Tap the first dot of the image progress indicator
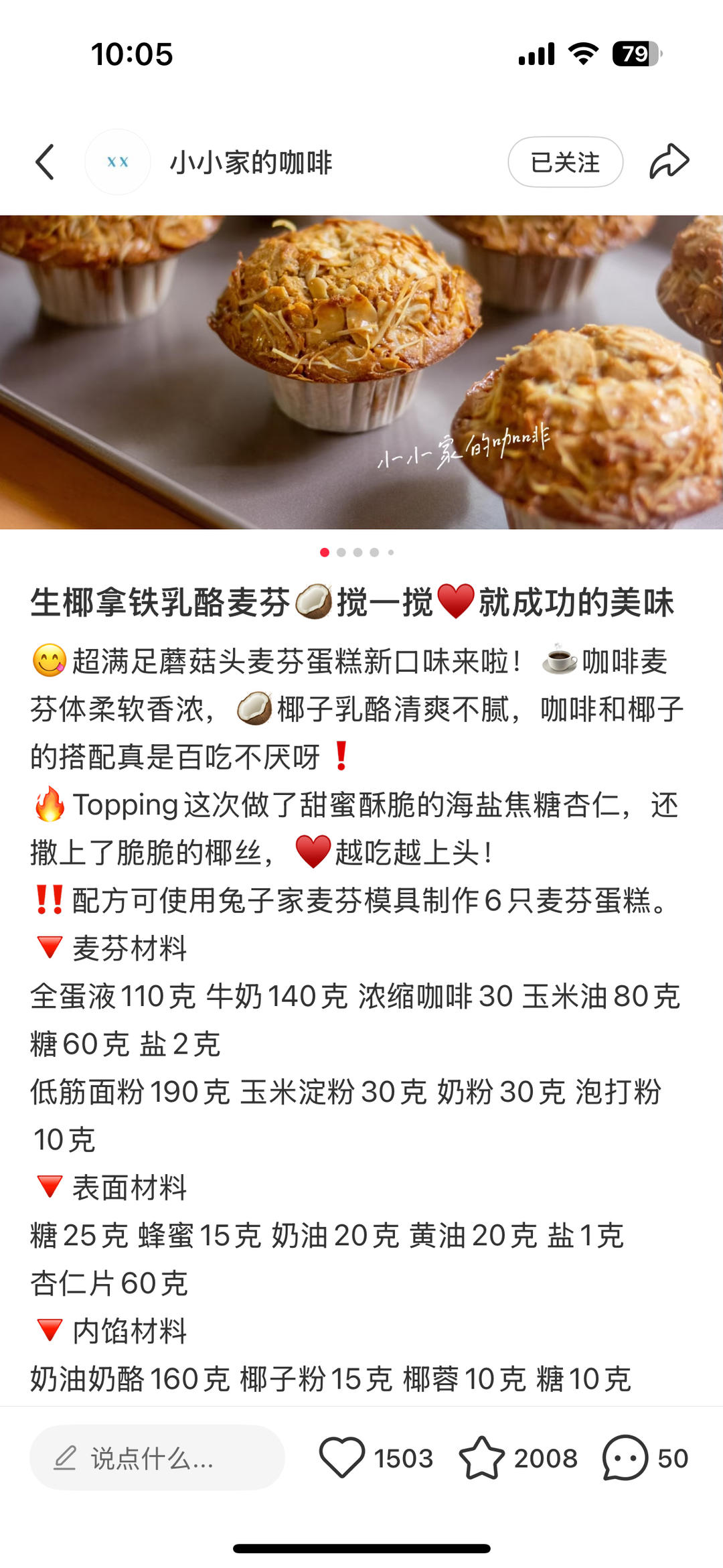The width and height of the screenshot is (723, 1568). pyautogui.click(x=325, y=553)
